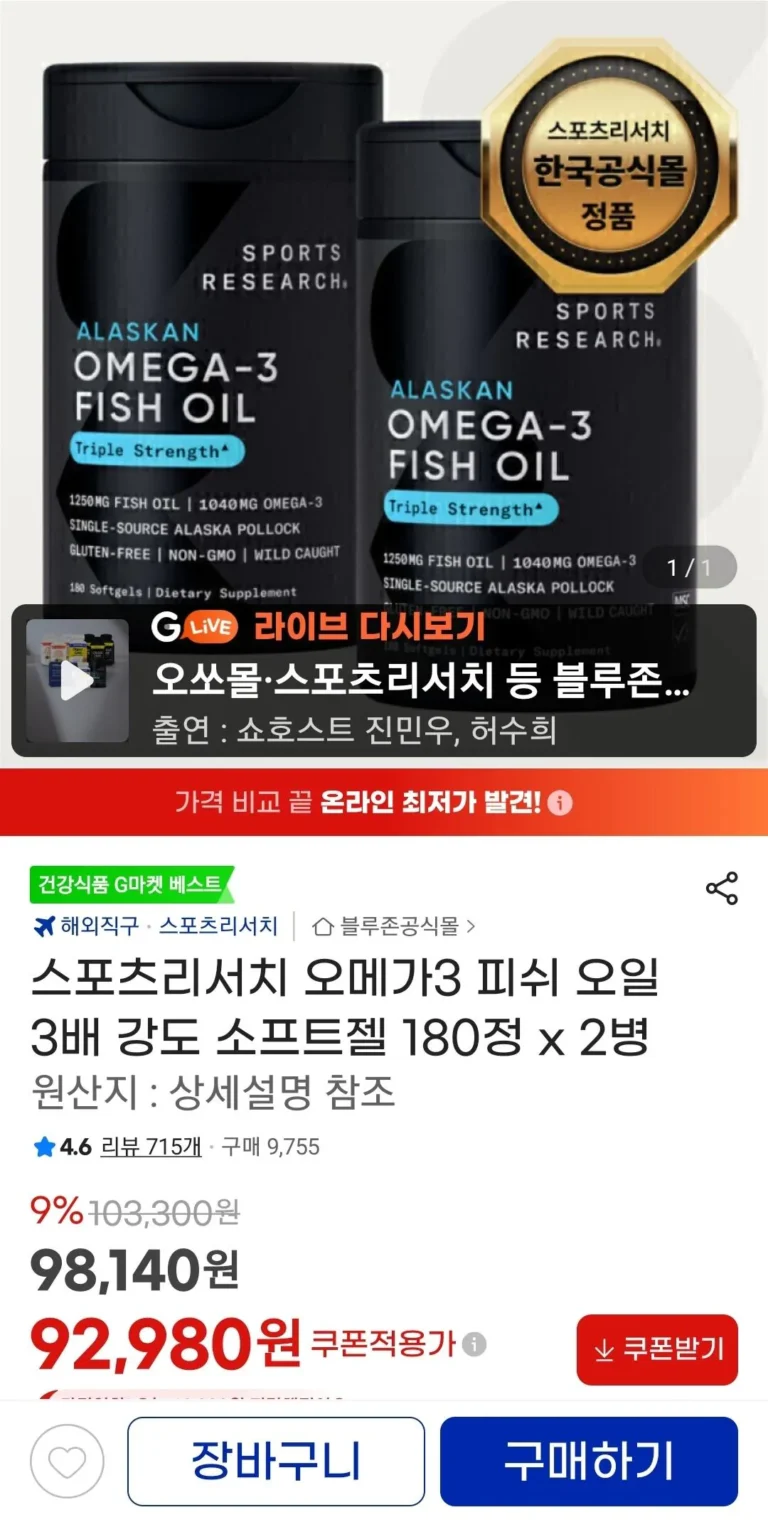Screen dimensions: 768x1522
Task: Share this product
Action: (721, 888)
